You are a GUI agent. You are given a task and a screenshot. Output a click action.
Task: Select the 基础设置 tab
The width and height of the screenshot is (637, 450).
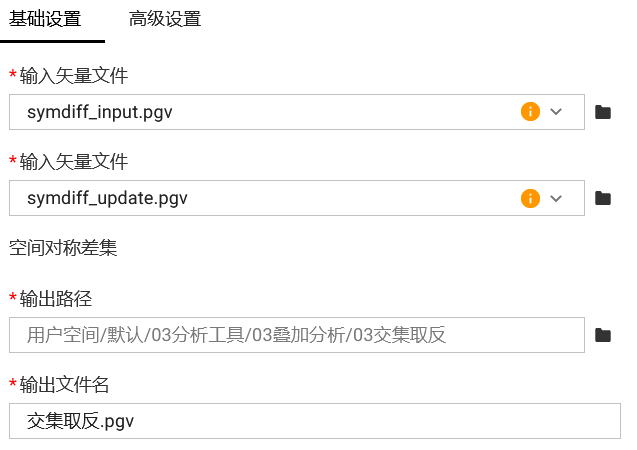click(x=45, y=19)
